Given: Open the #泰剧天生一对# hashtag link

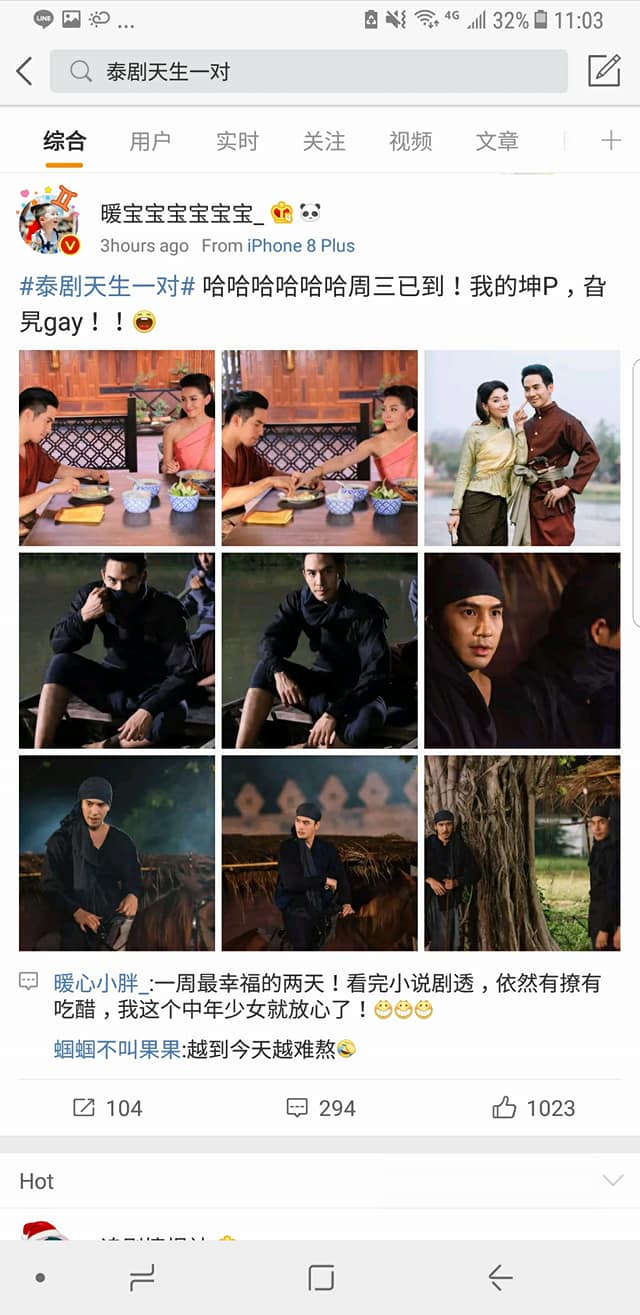Looking at the screenshot, I should coord(107,287).
